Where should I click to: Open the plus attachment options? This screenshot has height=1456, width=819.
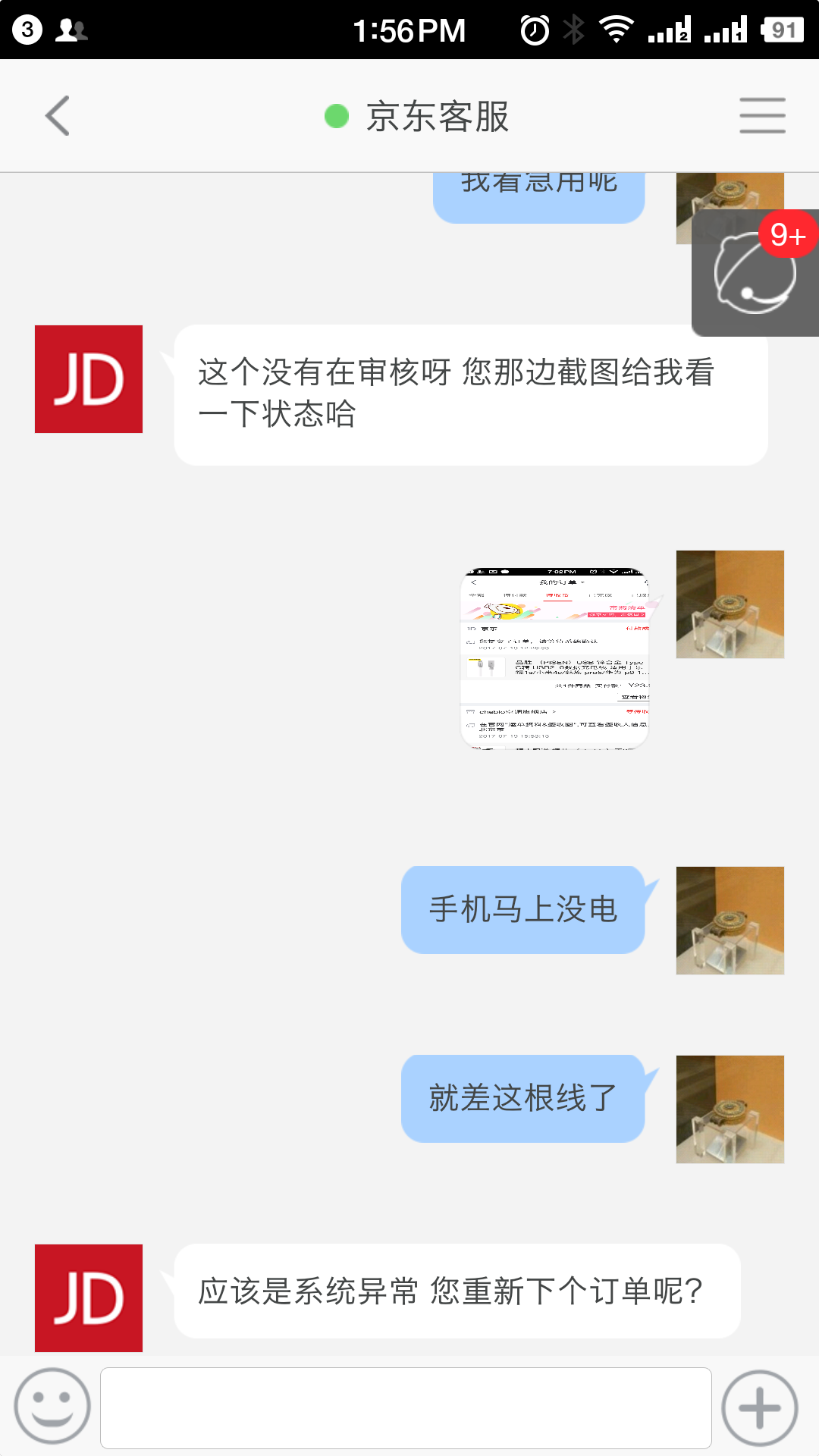pos(759,1407)
